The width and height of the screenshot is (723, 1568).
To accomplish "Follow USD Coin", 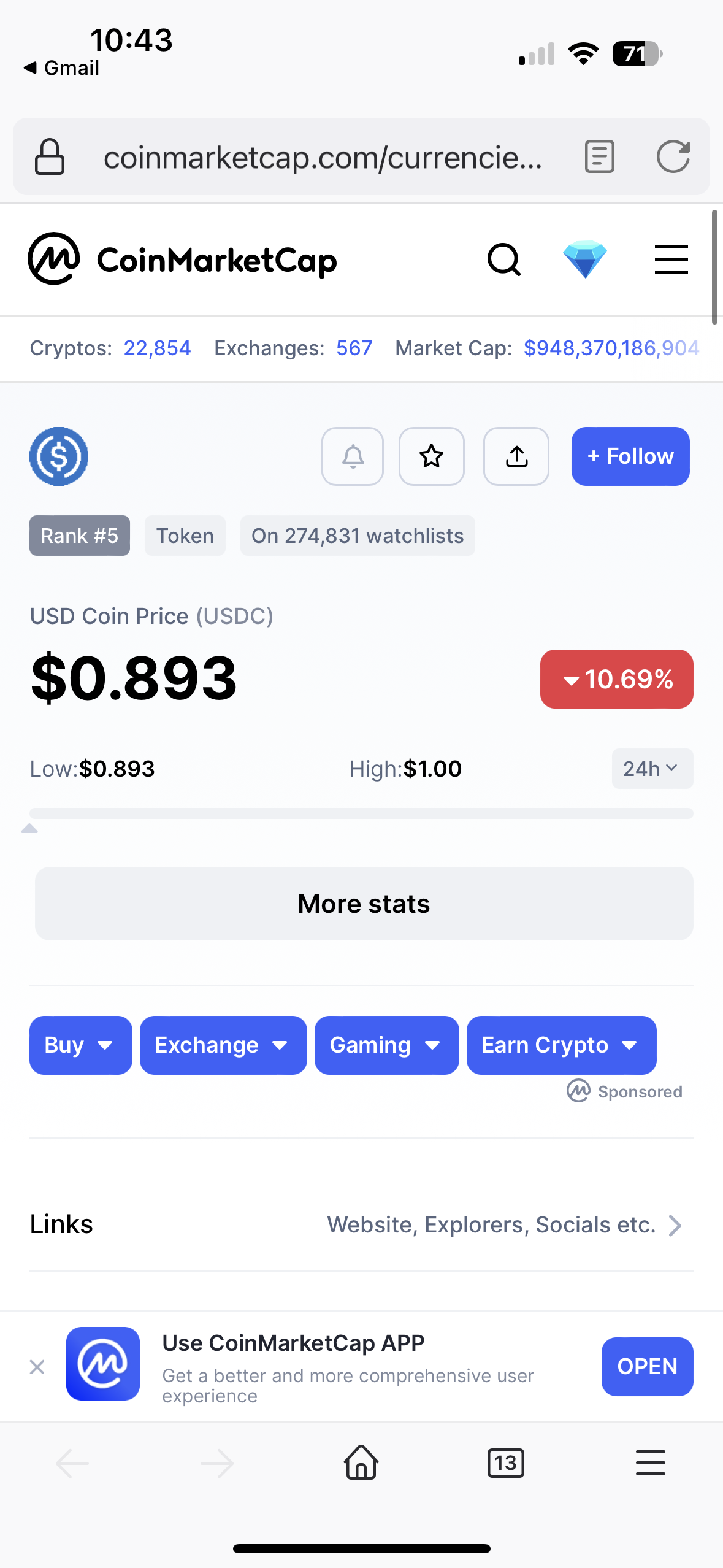I will [630, 456].
